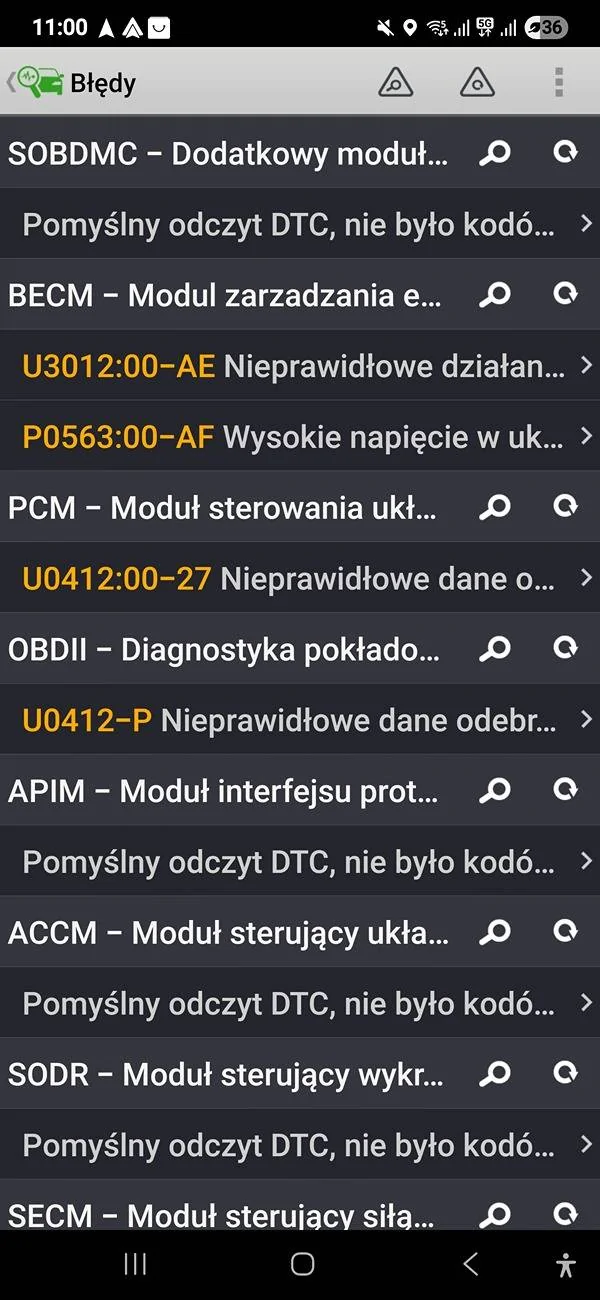
Task: Reload the OBDII diagnostics module
Action: pyautogui.click(x=566, y=649)
